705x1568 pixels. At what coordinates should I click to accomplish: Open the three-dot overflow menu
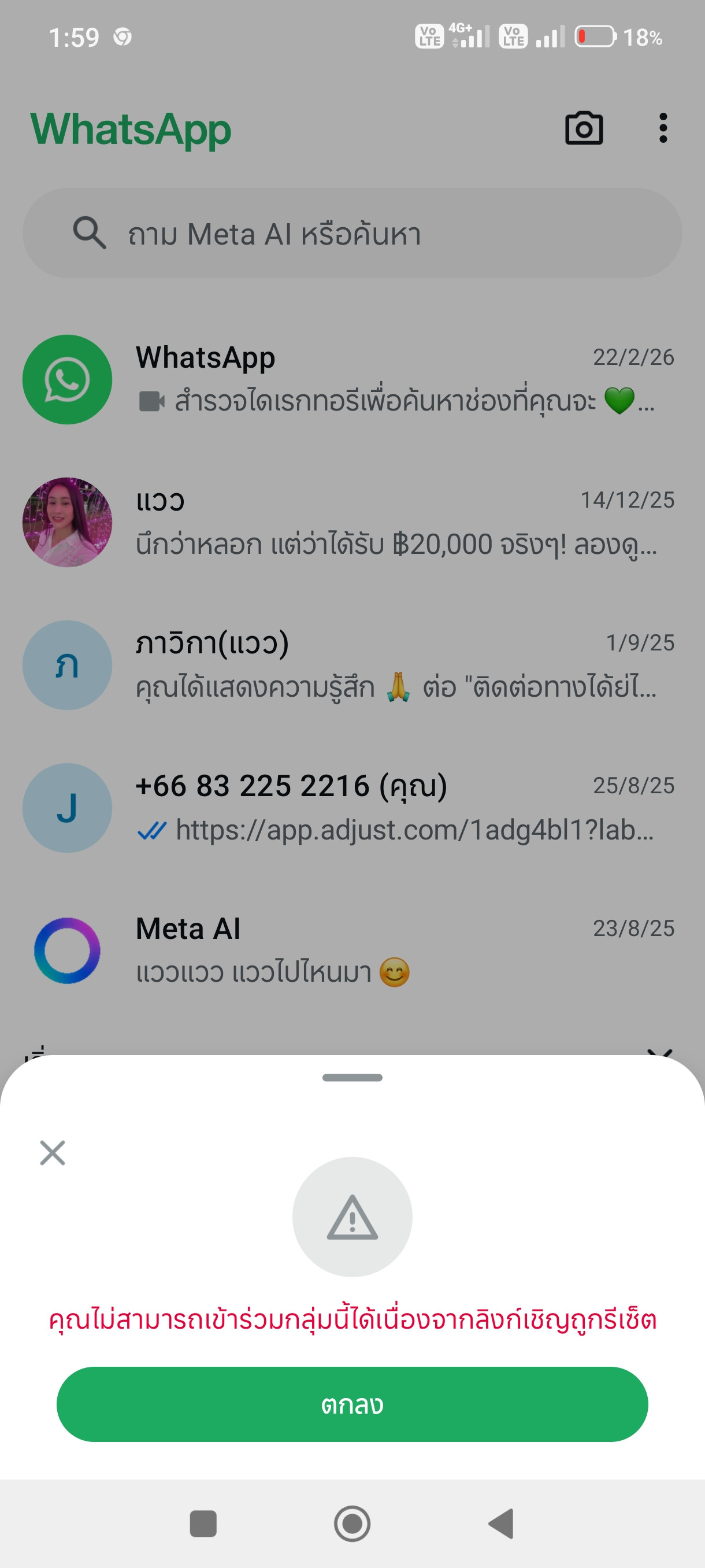point(662,128)
